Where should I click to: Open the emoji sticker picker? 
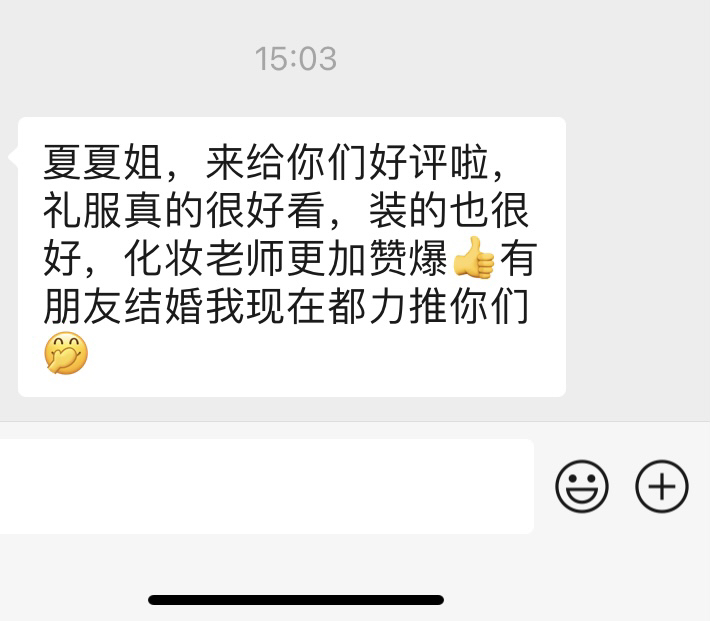582,487
